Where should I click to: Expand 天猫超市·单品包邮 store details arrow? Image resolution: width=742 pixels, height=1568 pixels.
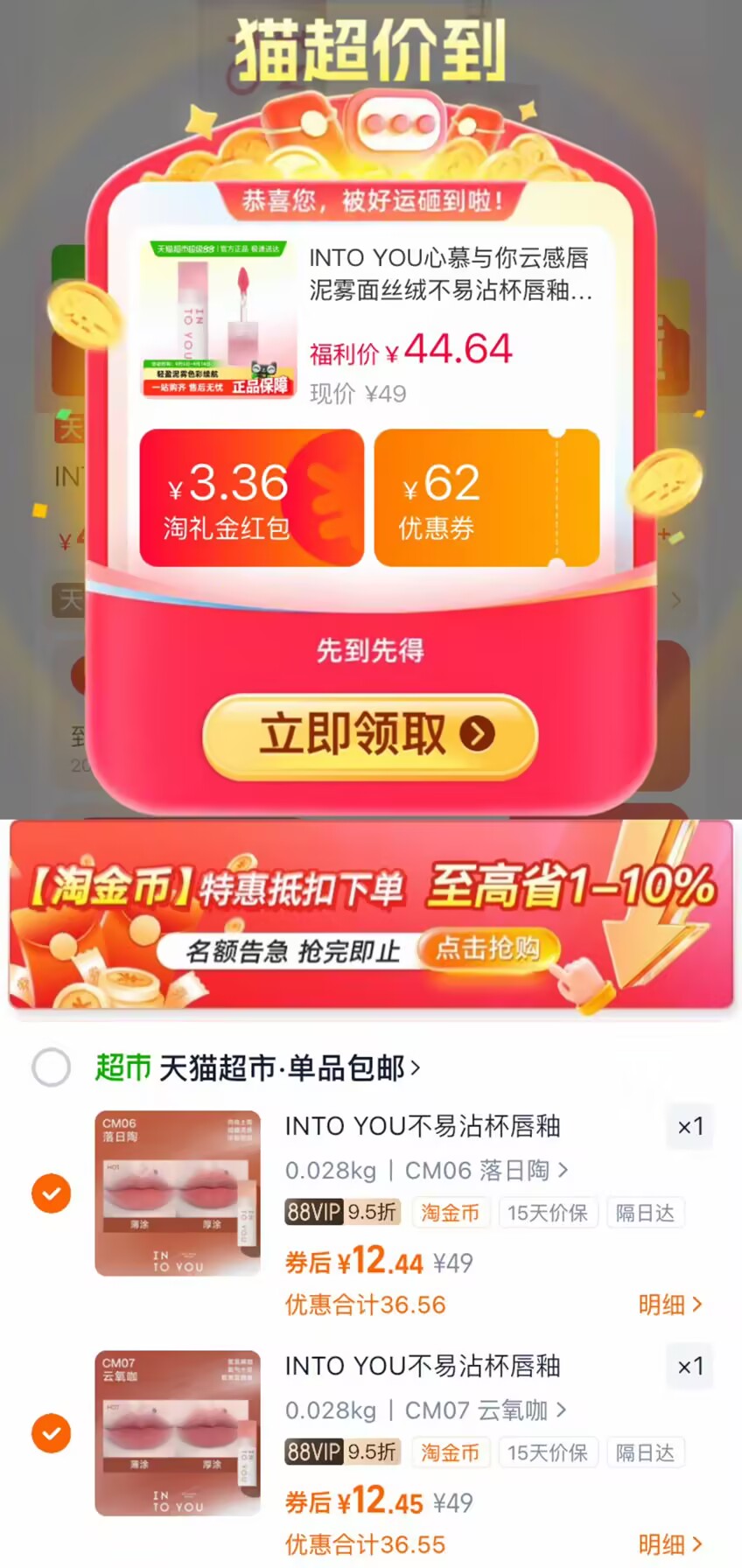tap(416, 1067)
